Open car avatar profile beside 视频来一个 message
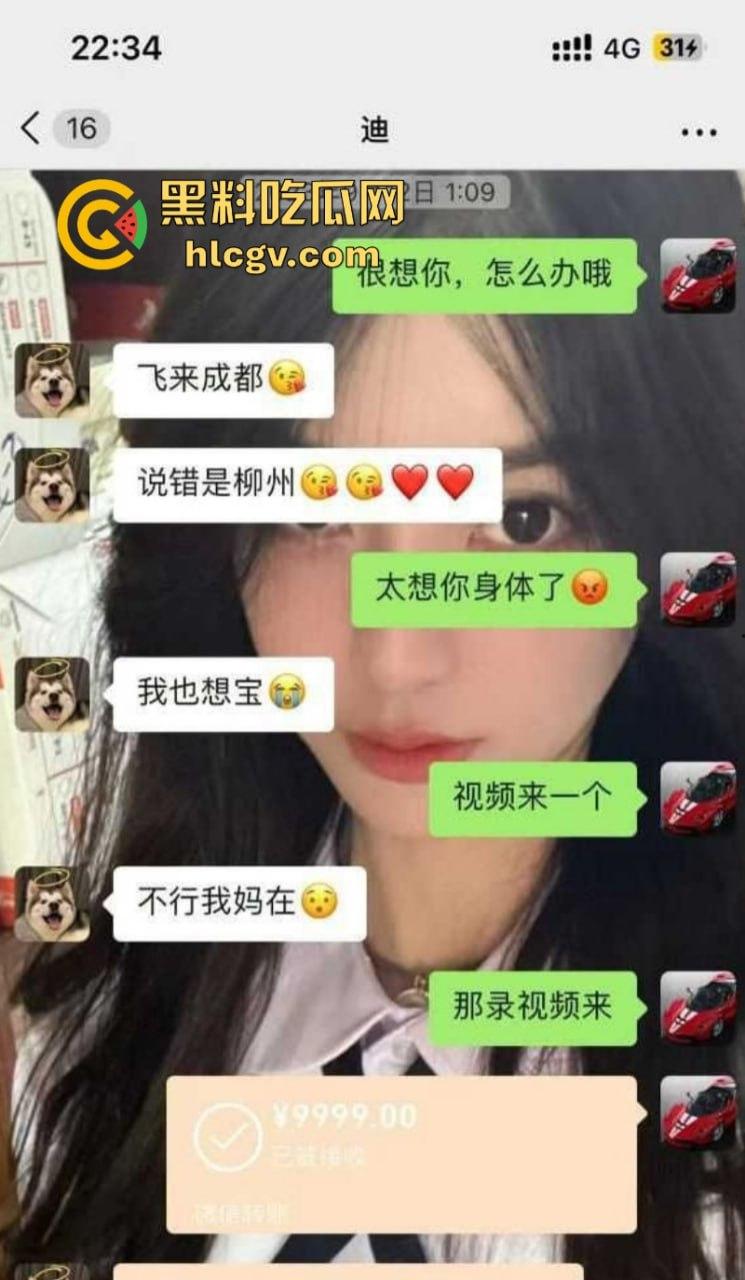Viewport: 745px width, 1280px height. coord(698,798)
